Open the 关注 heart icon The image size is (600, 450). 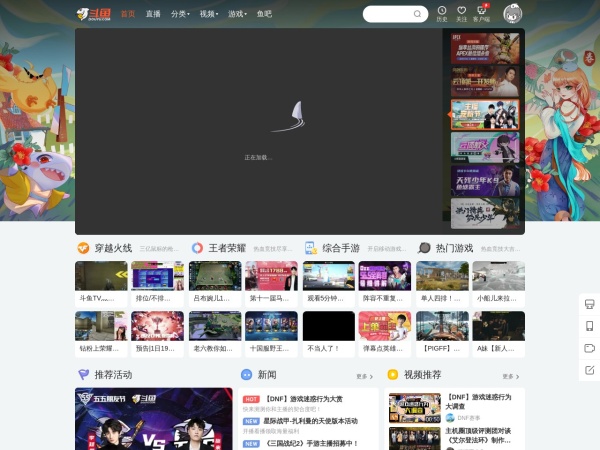coord(461,13)
